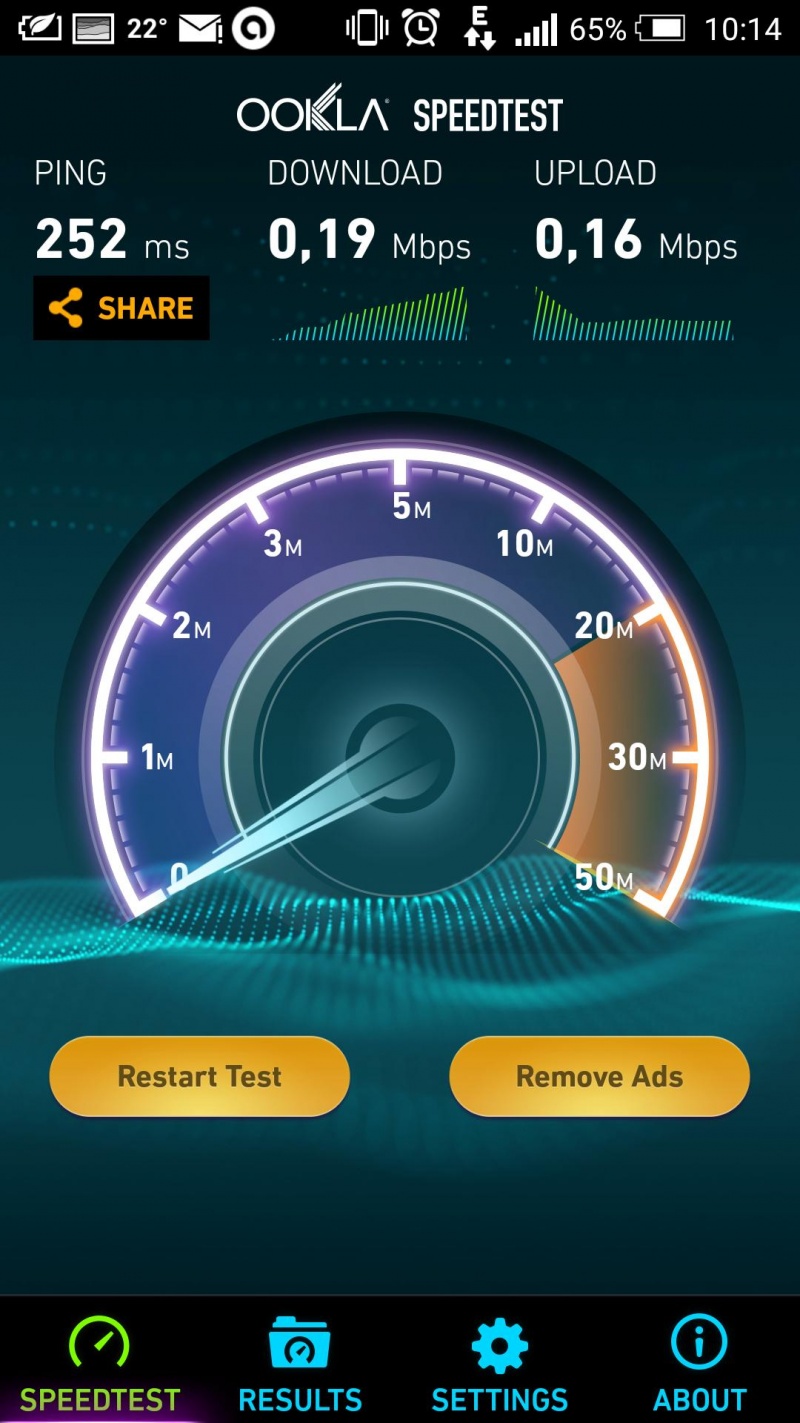Tap the Restart Test button

200,1076
